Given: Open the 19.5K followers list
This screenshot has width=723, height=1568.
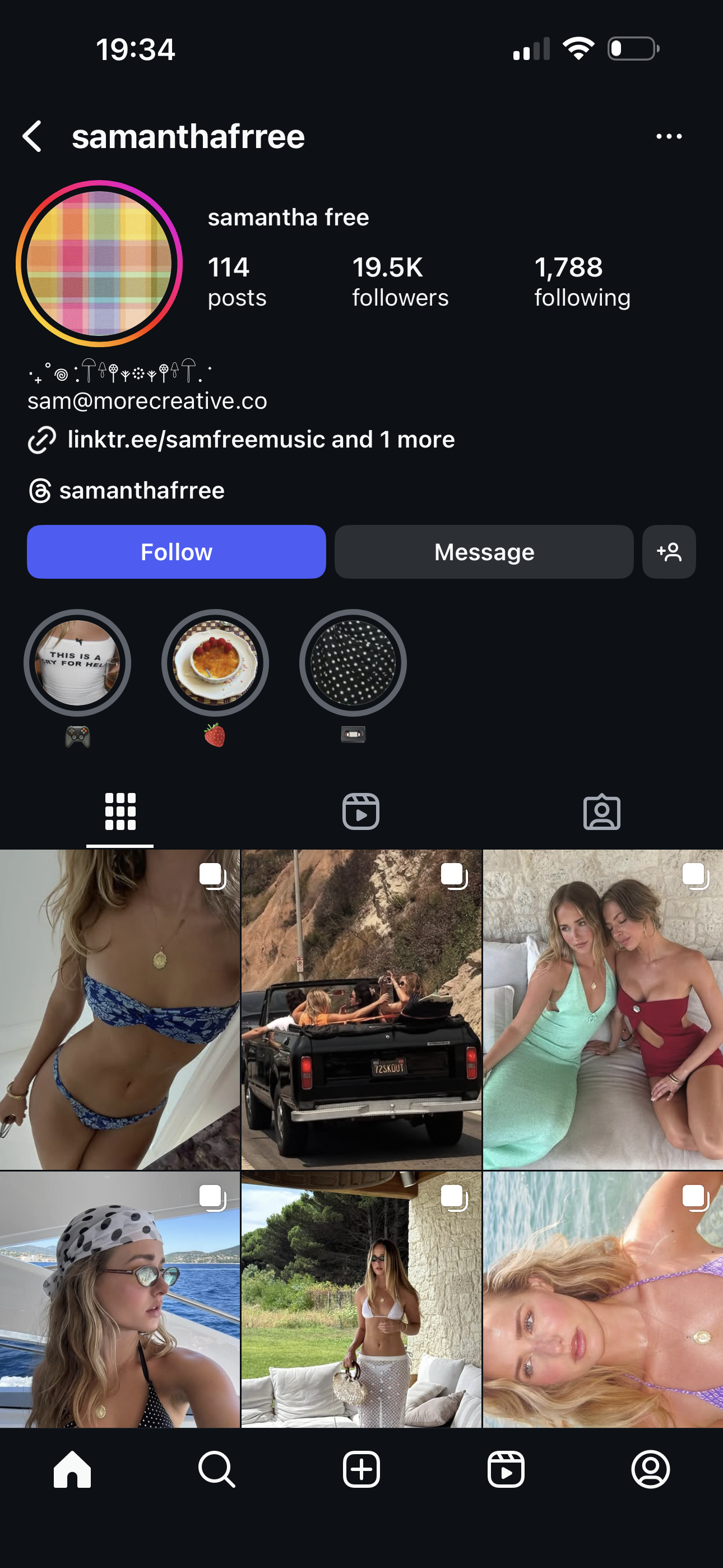Looking at the screenshot, I should coord(400,281).
